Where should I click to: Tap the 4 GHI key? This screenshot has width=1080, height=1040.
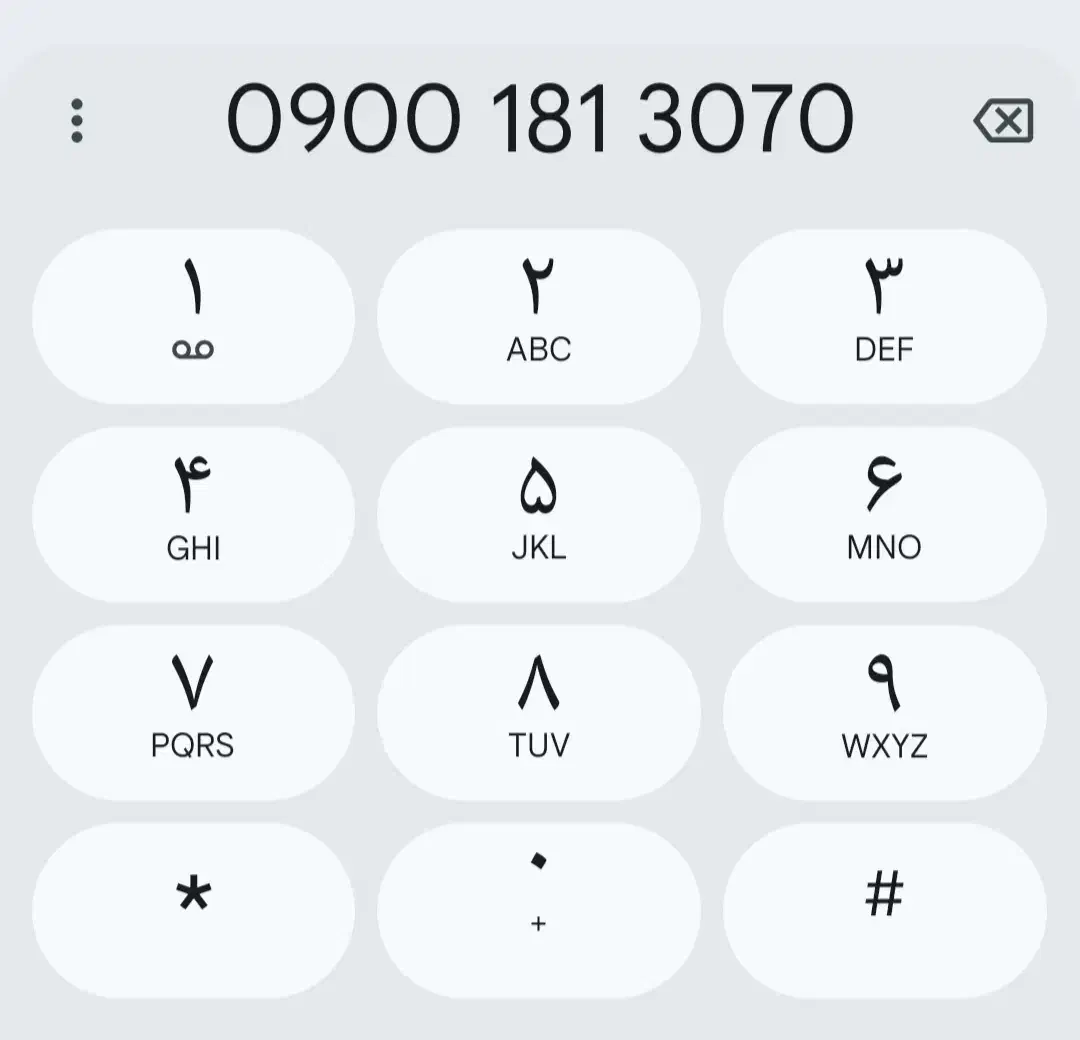tap(193, 514)
